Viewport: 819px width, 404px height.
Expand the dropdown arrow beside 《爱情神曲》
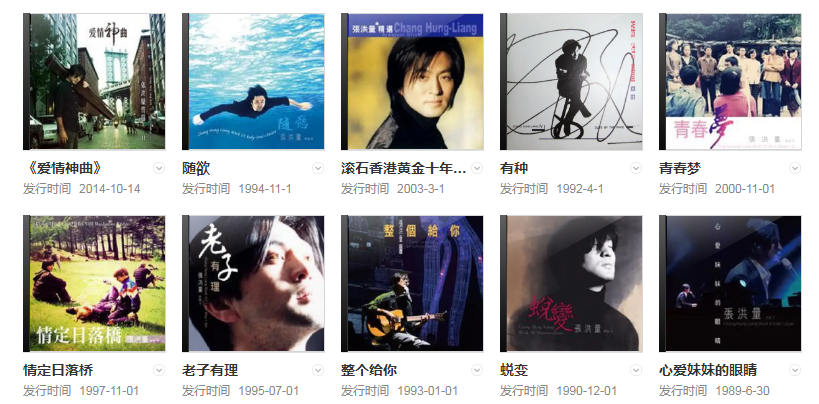[x=159, y=168]
